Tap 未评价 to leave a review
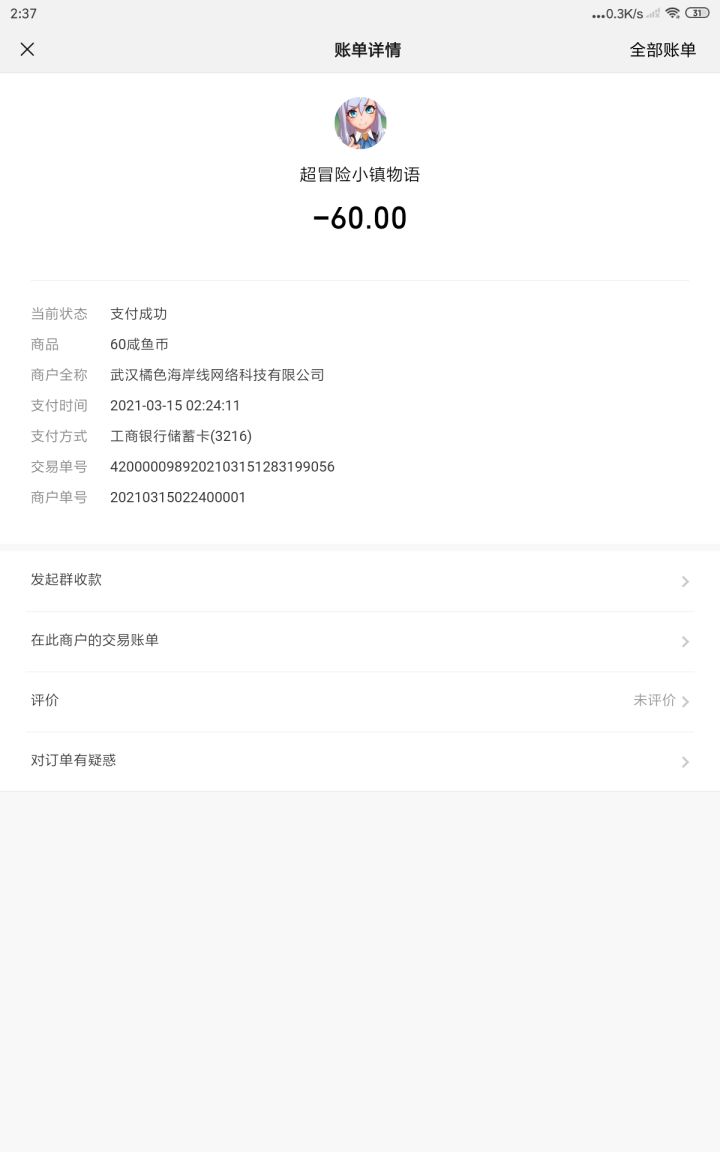 coord(656,701)
